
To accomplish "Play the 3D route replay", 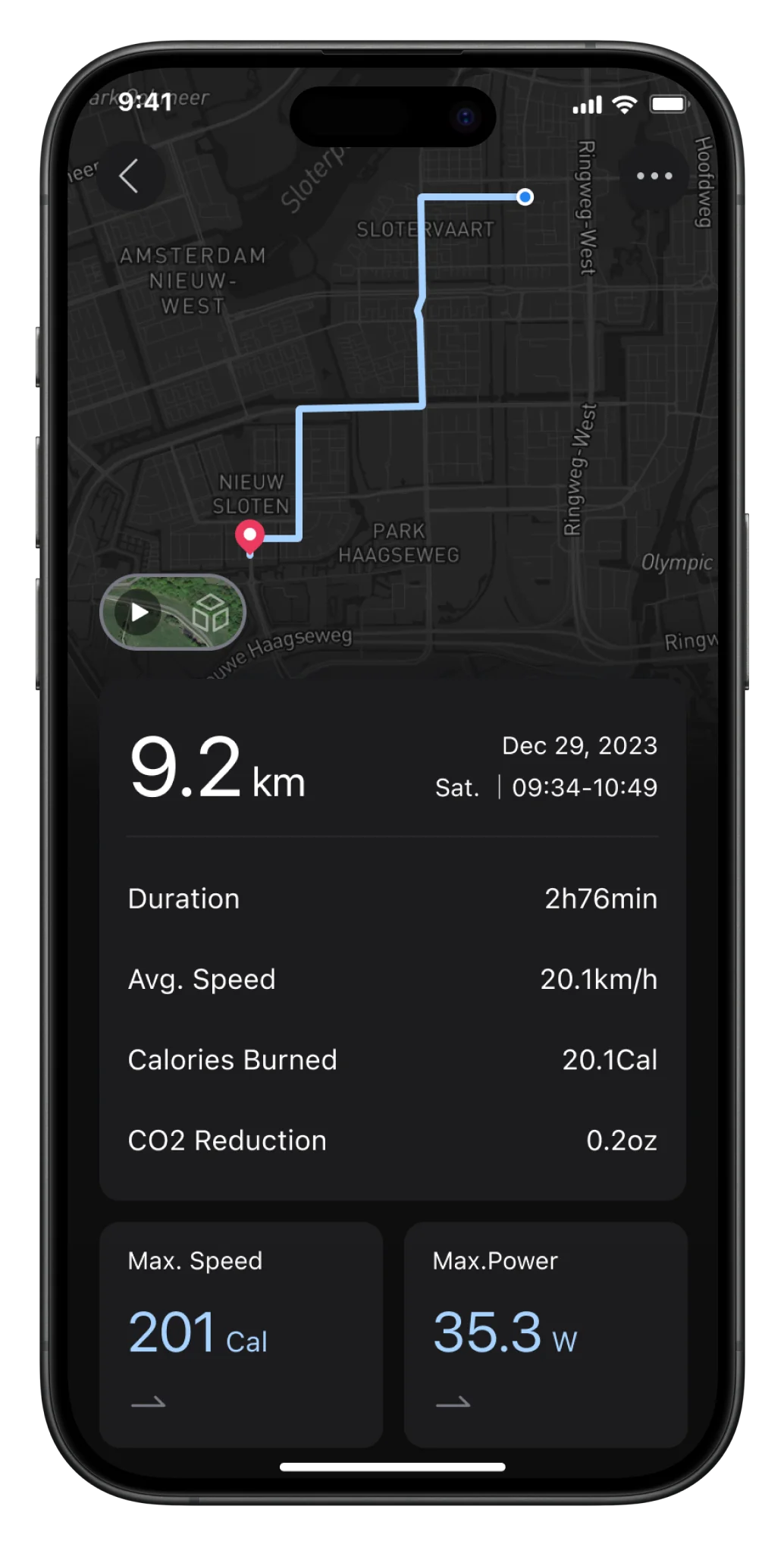I will point(140,612).
